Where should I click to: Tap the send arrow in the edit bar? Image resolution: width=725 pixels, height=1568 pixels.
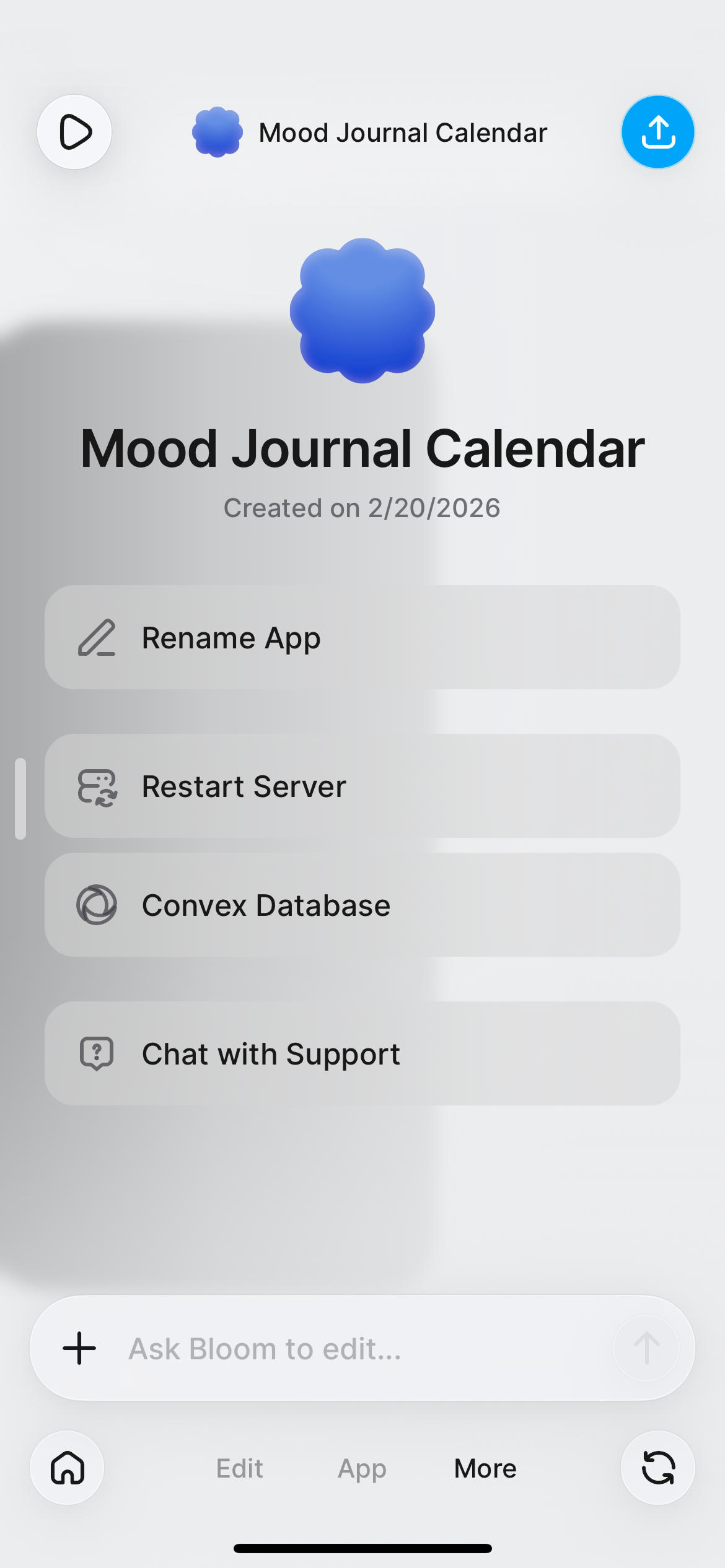click(x=647, y=1348)
